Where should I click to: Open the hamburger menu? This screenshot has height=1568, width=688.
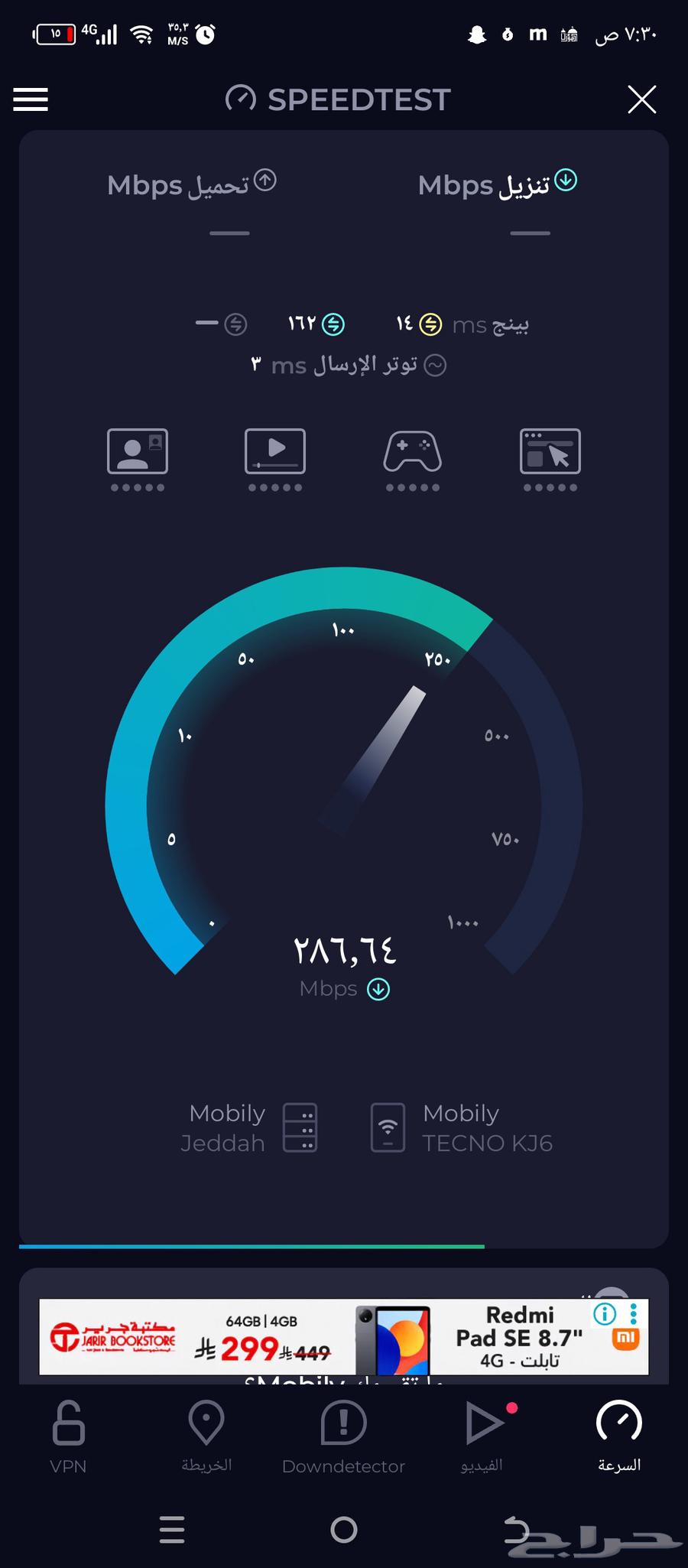(31, 99)
